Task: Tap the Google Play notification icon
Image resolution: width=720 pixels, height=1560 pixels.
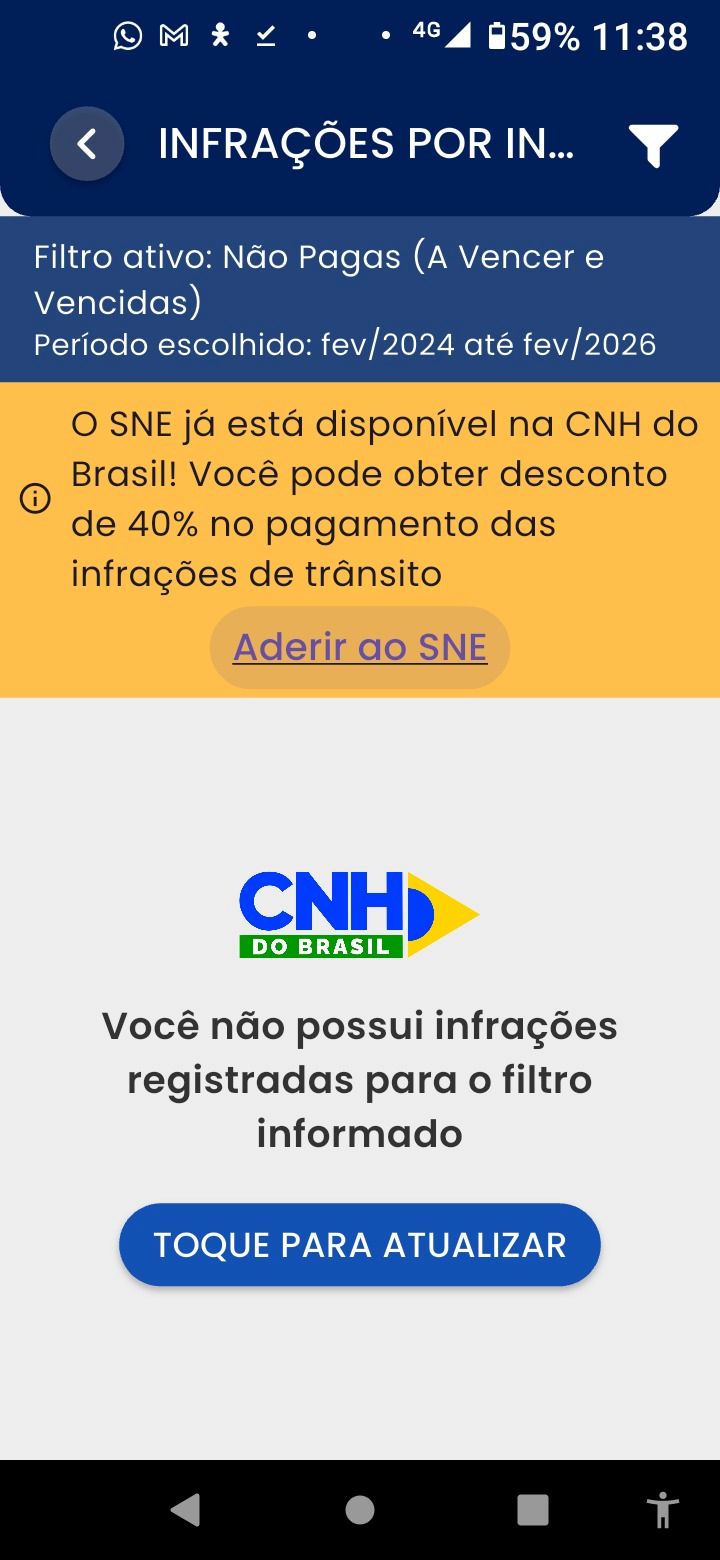Action: 218,37
